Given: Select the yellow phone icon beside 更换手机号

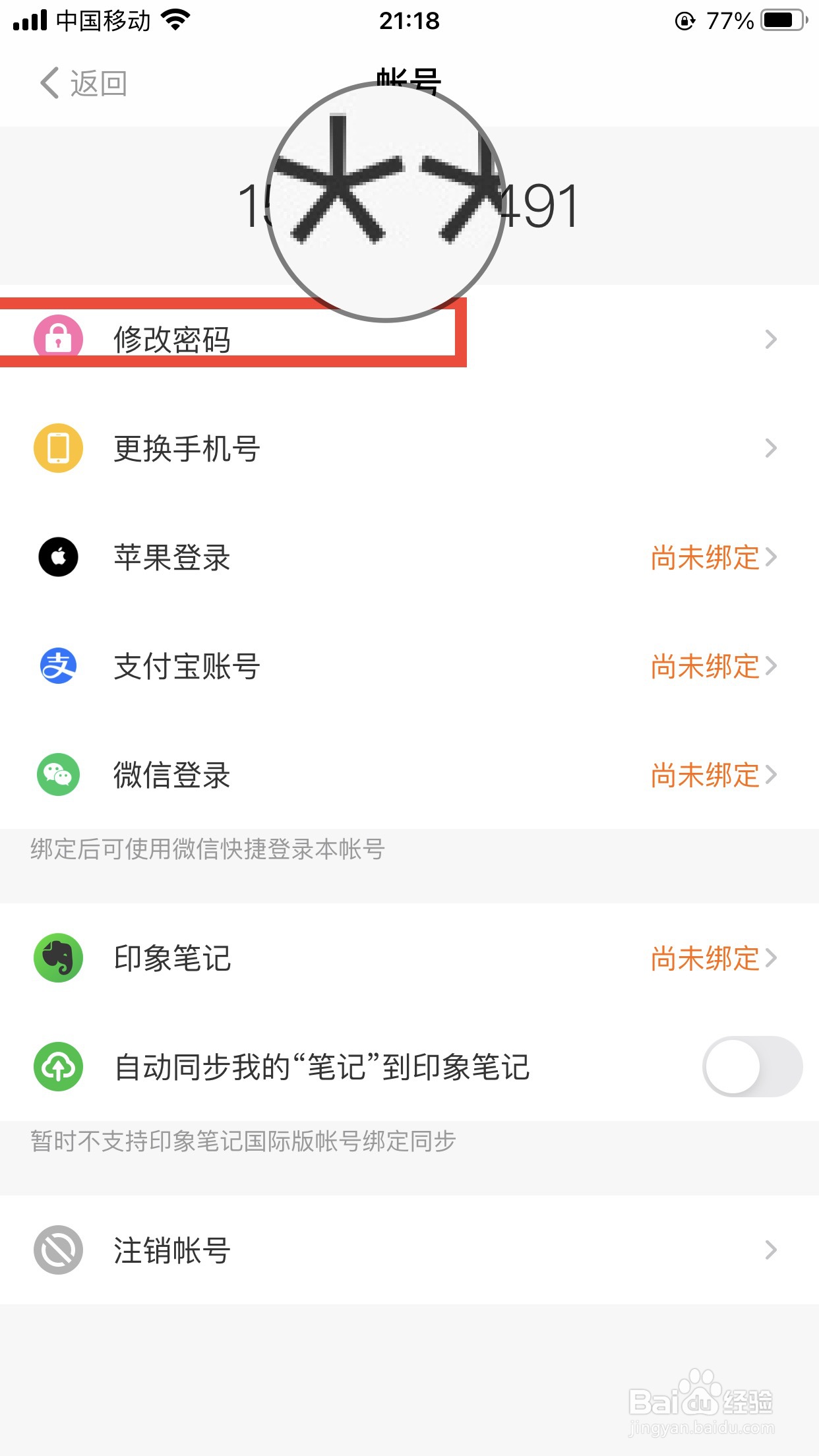Looking at the screenshot, I should [57, 448].
